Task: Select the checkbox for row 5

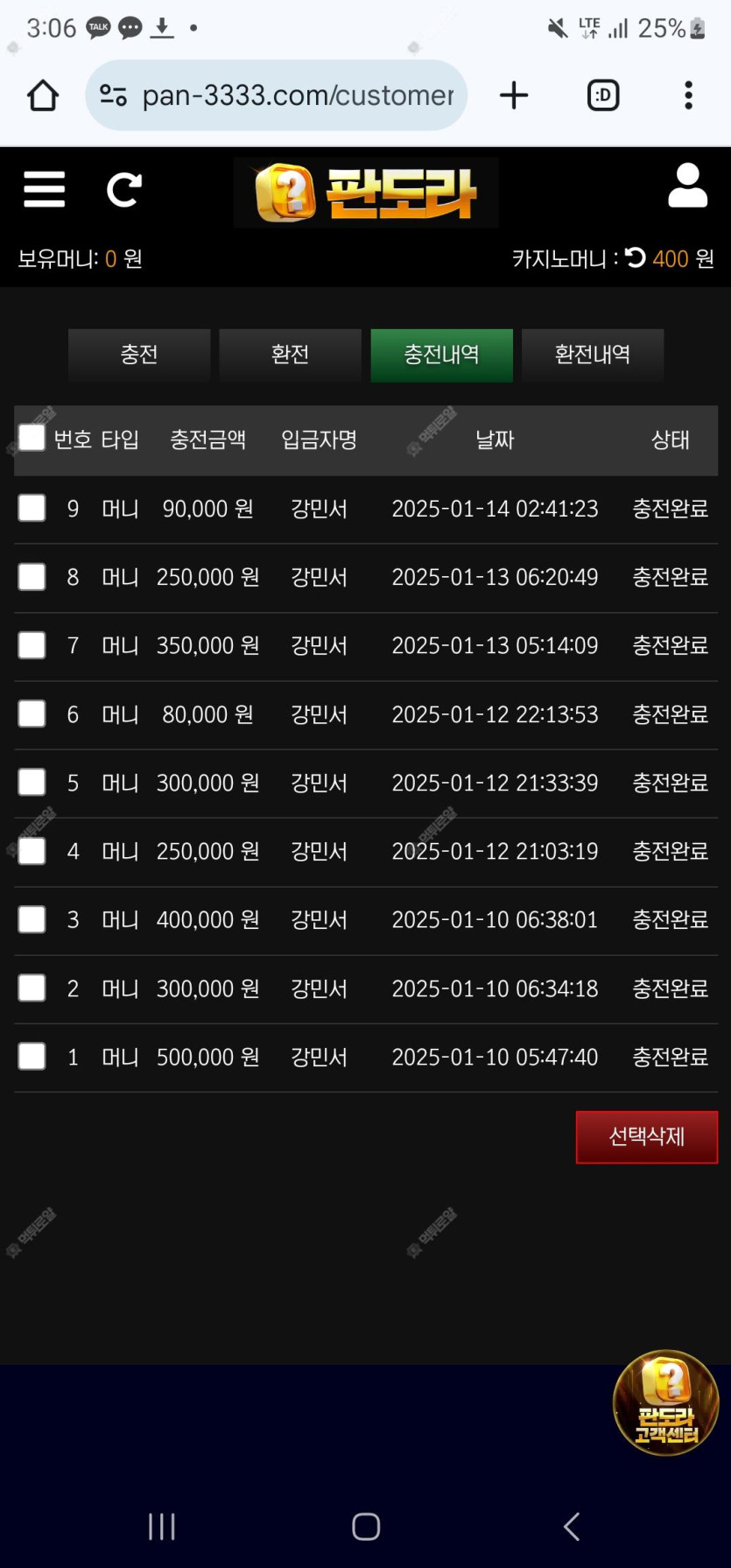Action: 32,782
